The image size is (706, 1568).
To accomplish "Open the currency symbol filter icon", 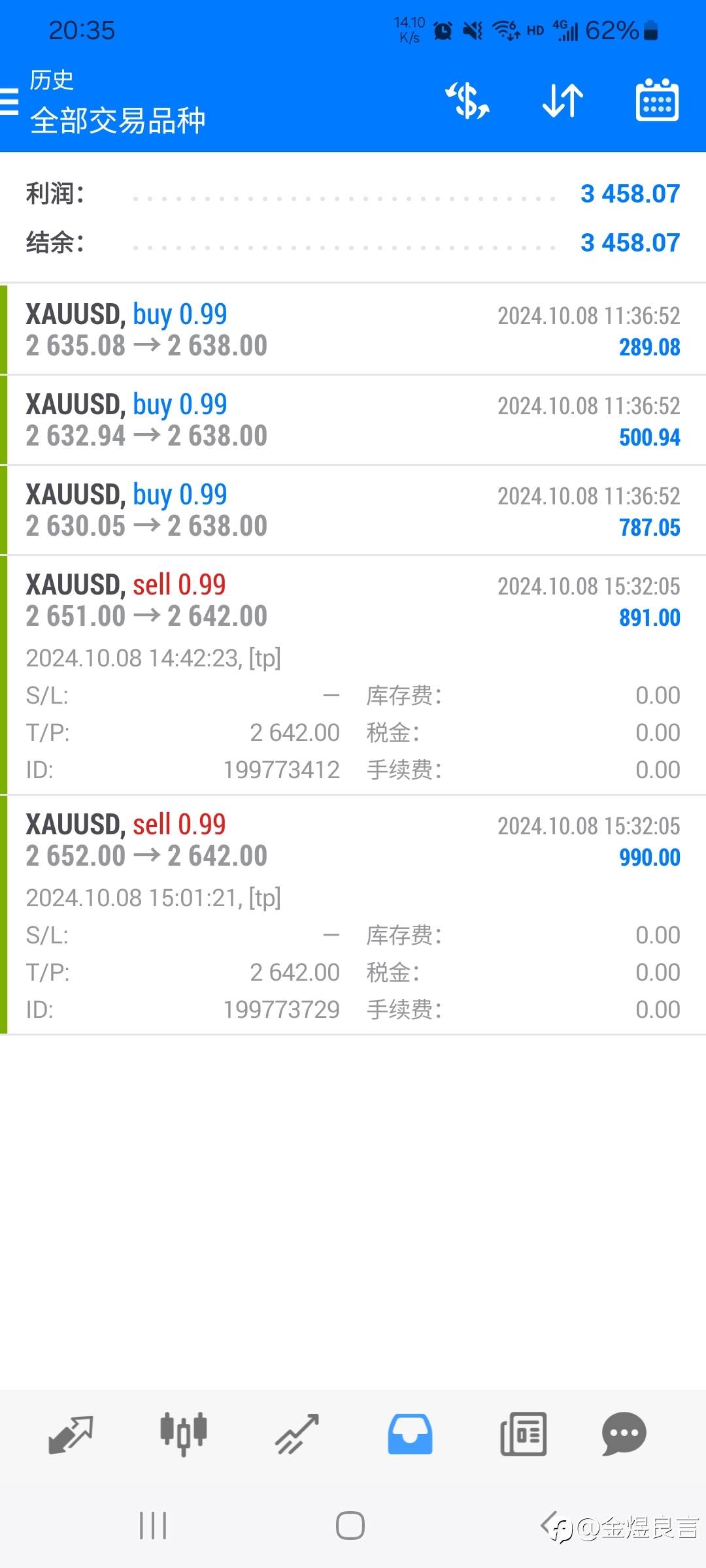I will 467,101.
